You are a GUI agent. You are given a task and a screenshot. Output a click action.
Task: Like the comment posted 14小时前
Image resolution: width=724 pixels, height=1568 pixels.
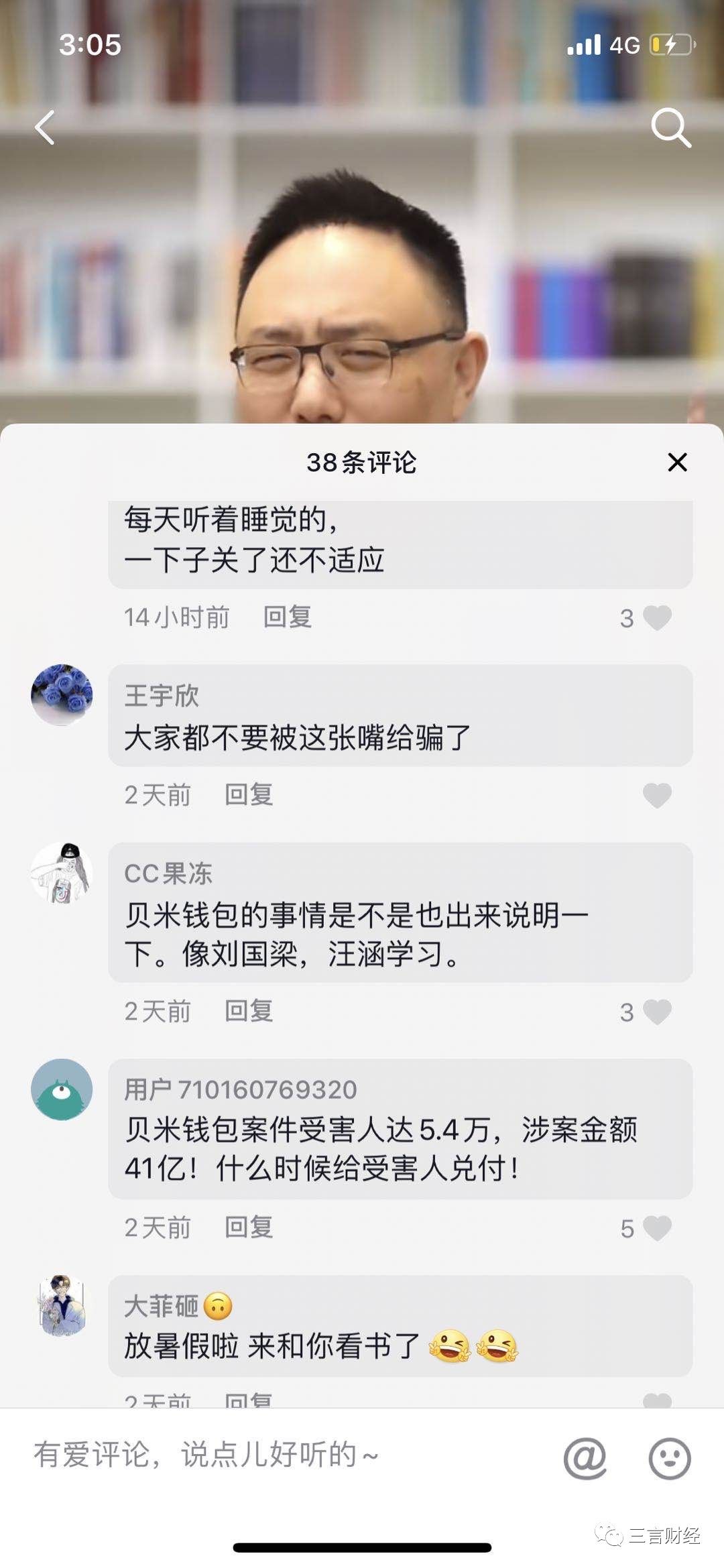click(657, 617)
